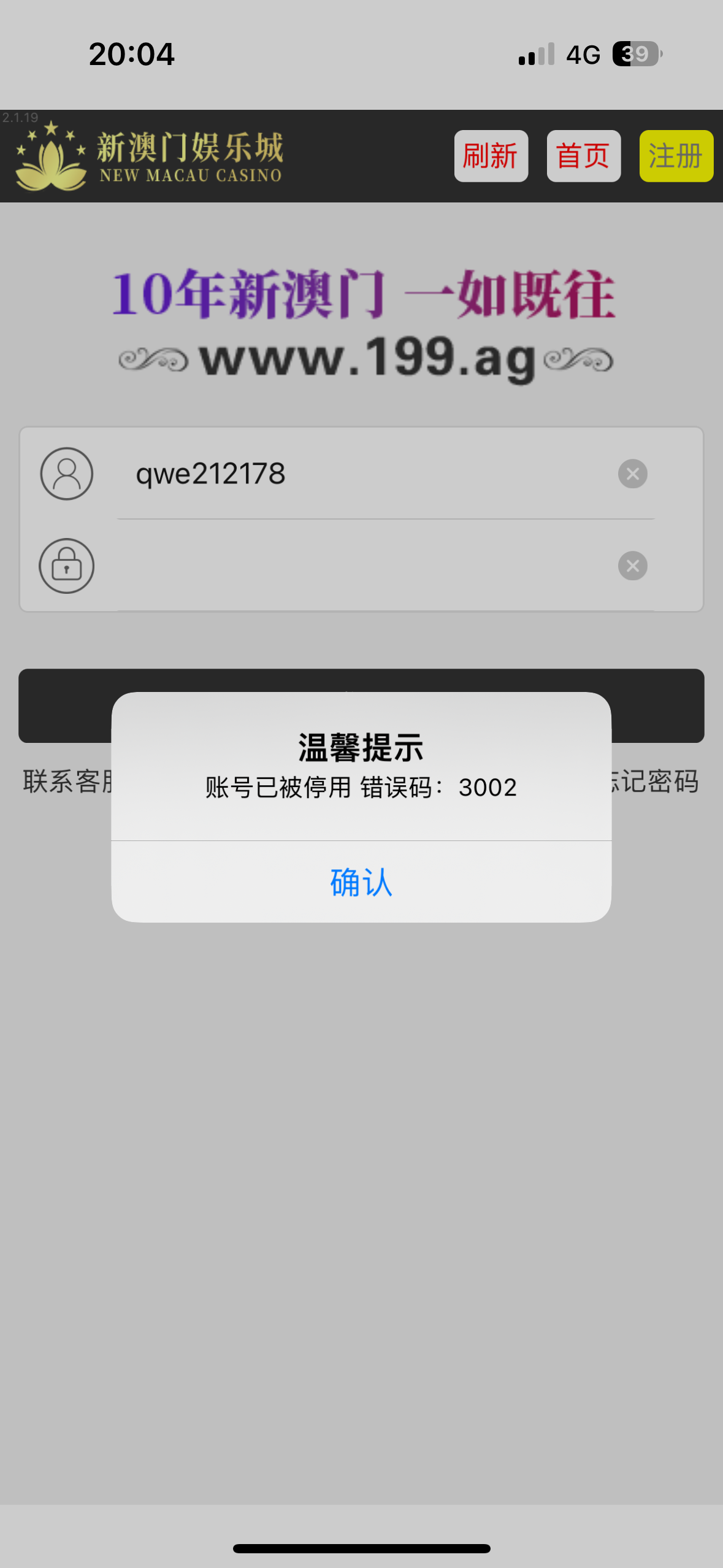723x1568 pixels.
Task: Open the 注册 registration button
Action: (x=676, y=156)
